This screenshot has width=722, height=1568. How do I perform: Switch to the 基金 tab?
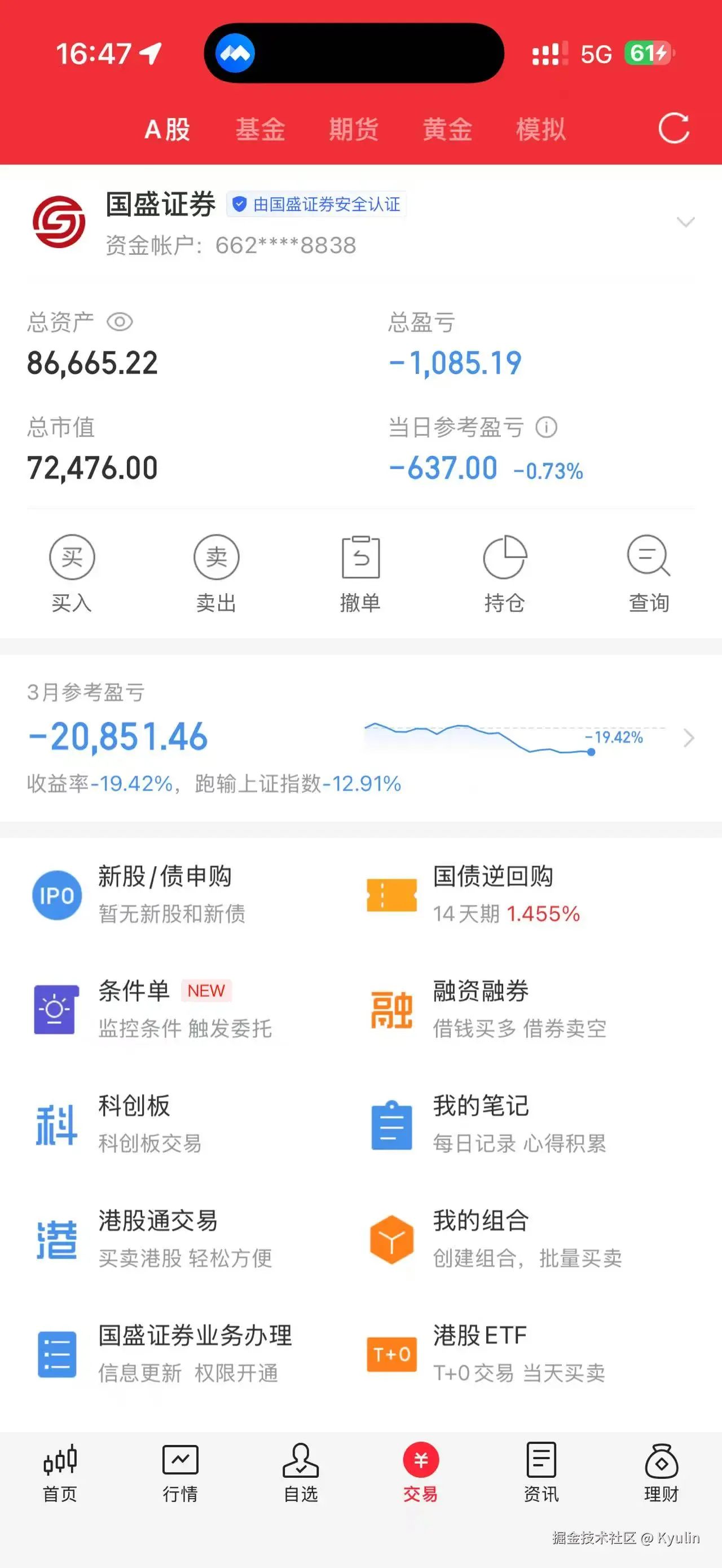pyautogui.click(x=261, y=129)
